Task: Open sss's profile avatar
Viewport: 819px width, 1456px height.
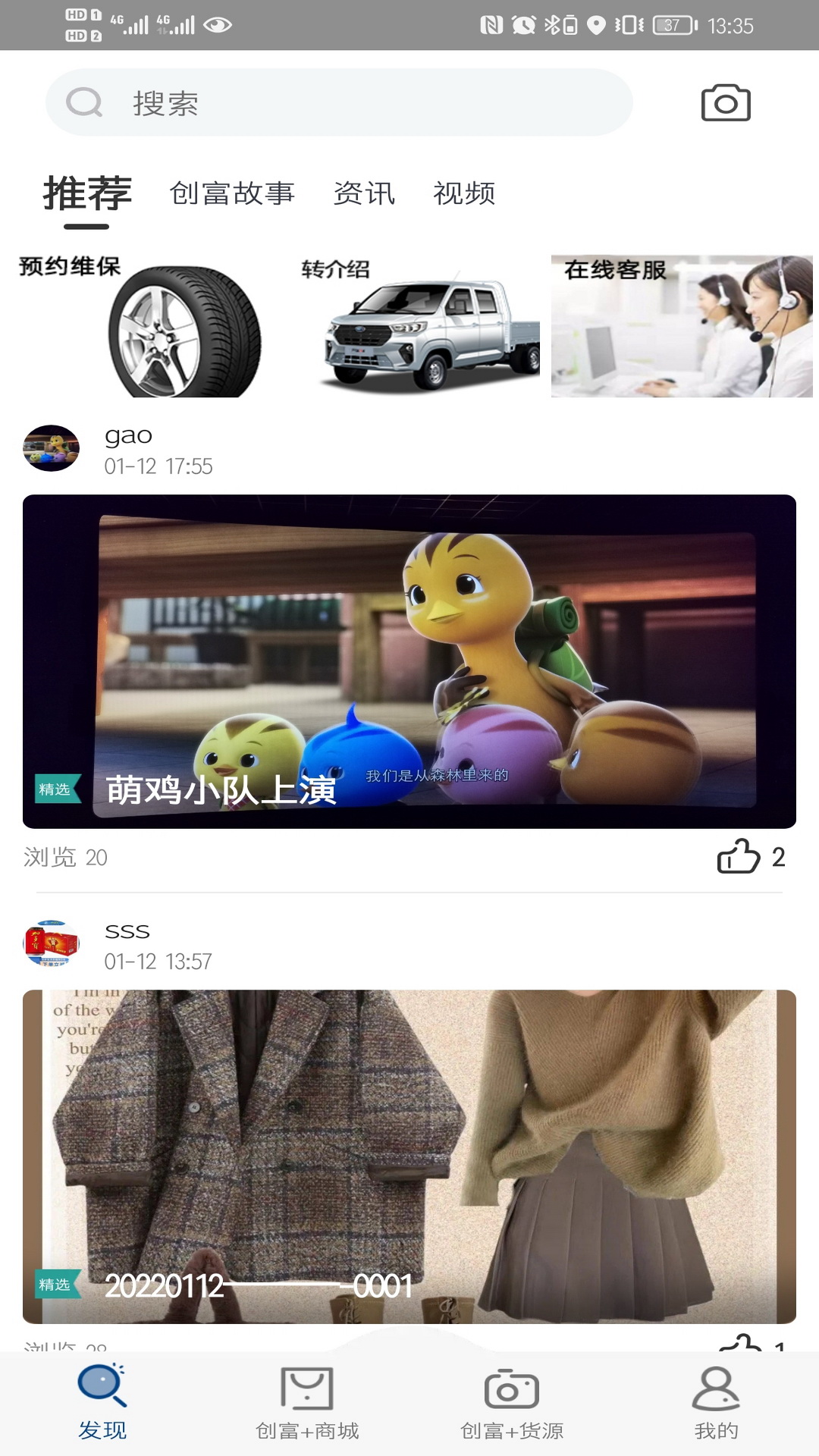Action: click(x=52, y=943)
